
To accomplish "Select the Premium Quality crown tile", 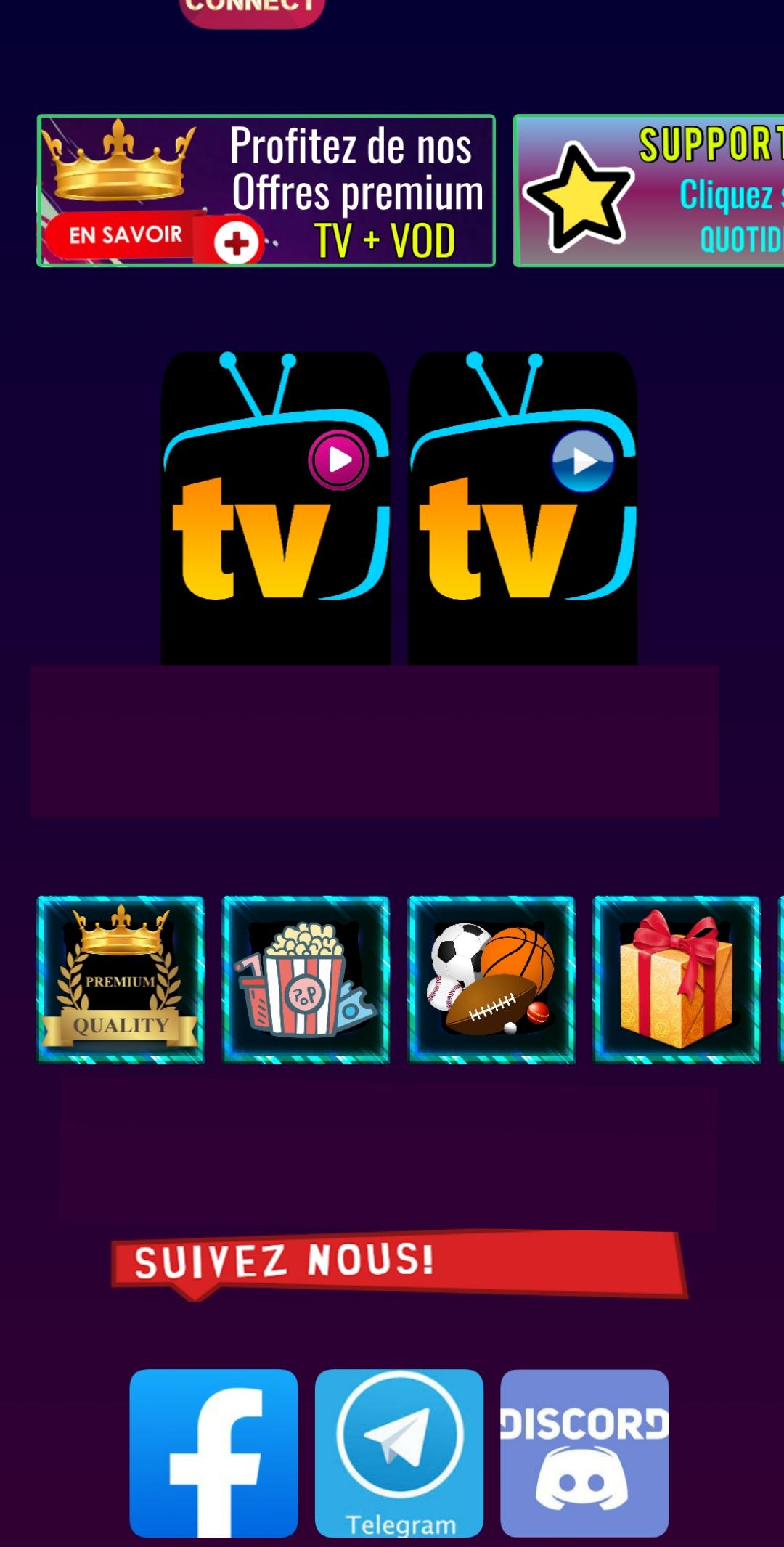I will click(x=121, y=980).
